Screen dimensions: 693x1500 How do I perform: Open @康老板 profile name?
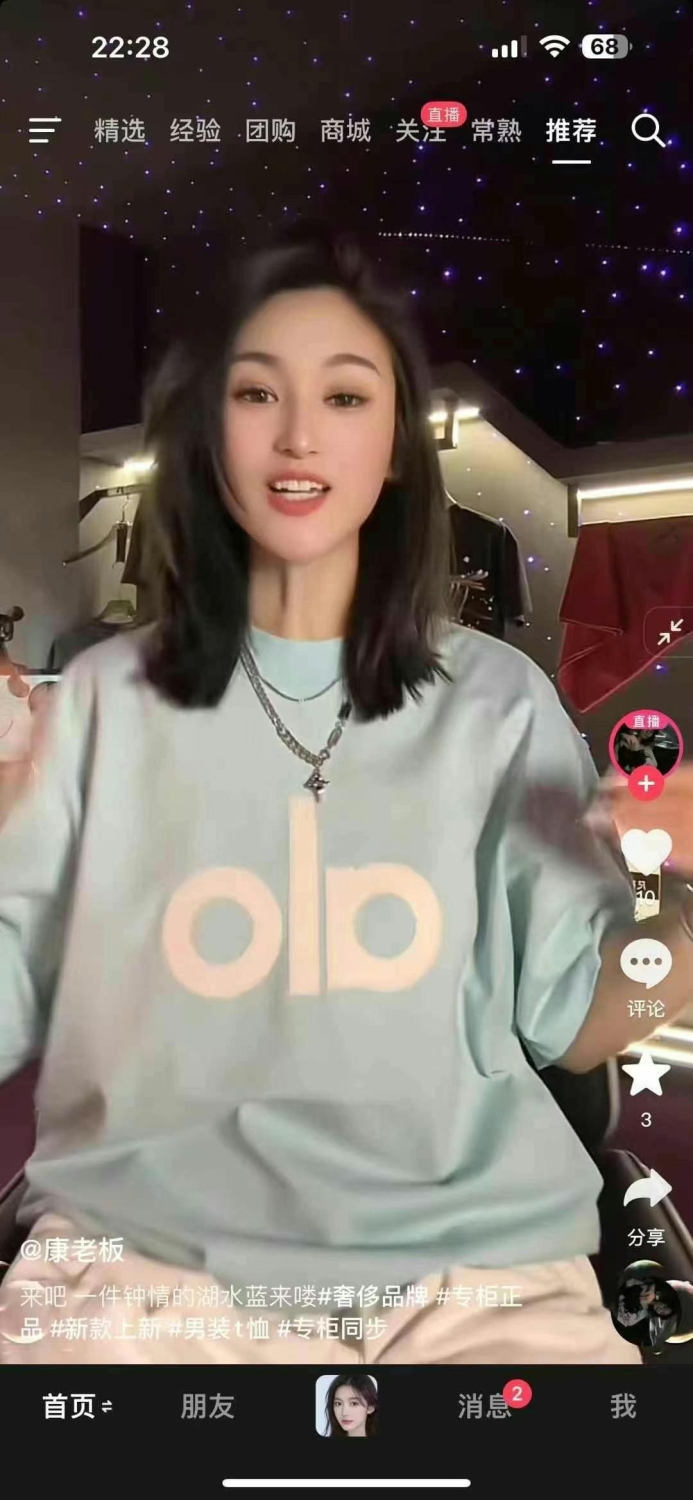tap(73, 1250)
